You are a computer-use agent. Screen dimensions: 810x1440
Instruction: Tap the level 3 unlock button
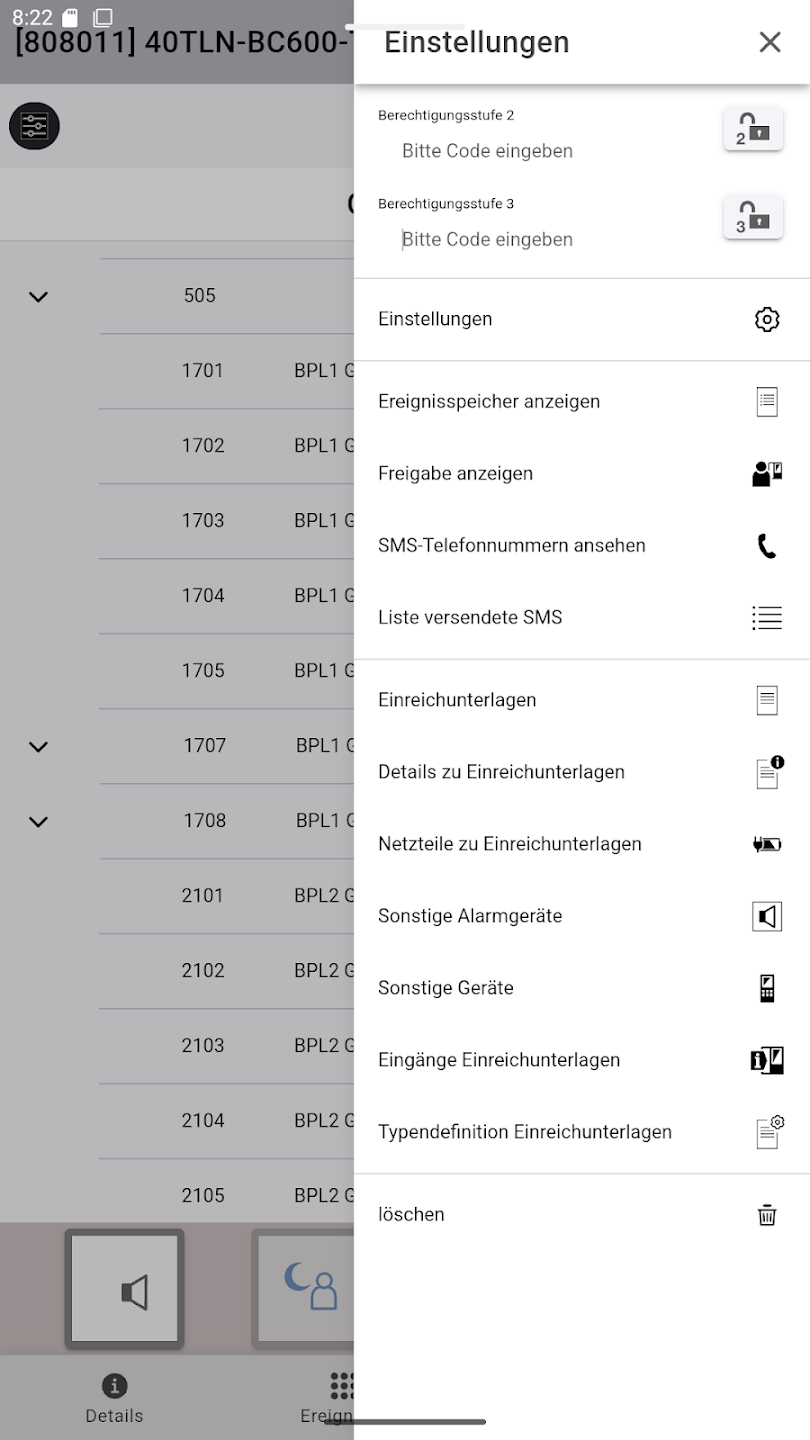752,219
